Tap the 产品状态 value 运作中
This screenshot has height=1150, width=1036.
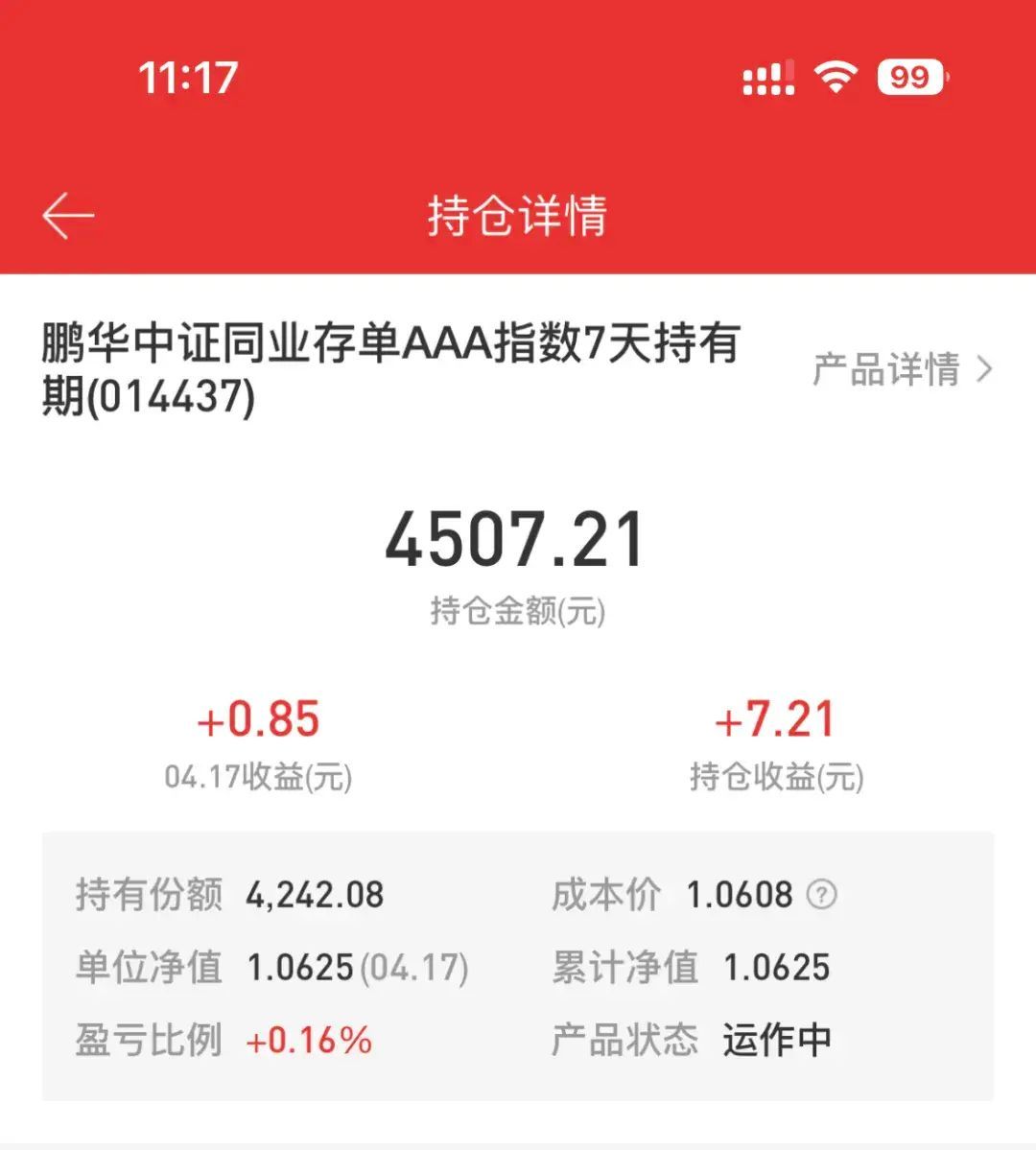775,1039
